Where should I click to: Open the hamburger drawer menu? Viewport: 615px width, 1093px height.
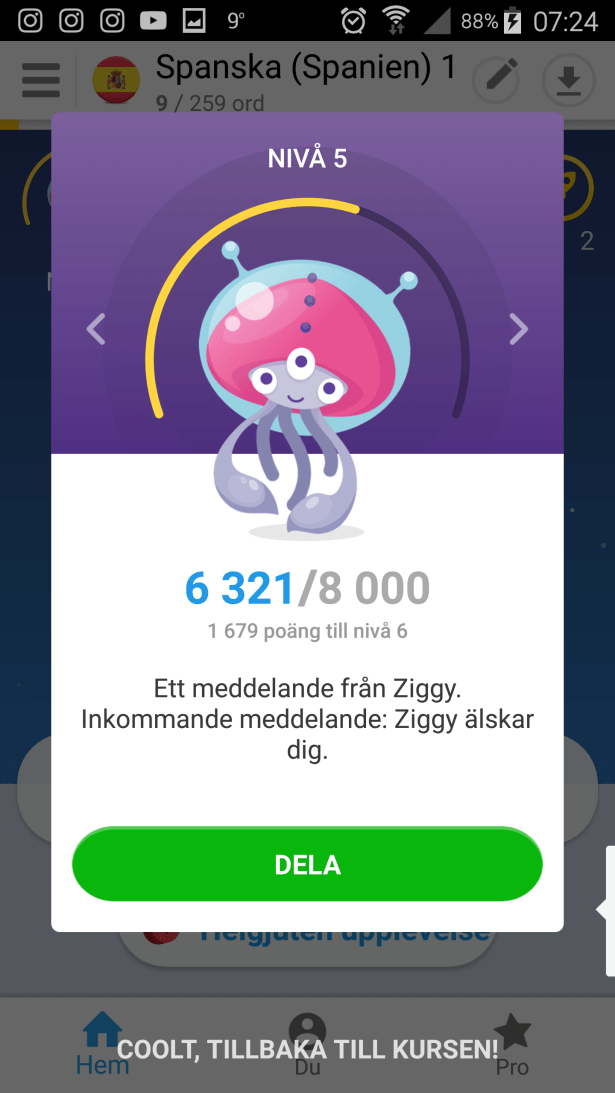[x=40, y=80]
